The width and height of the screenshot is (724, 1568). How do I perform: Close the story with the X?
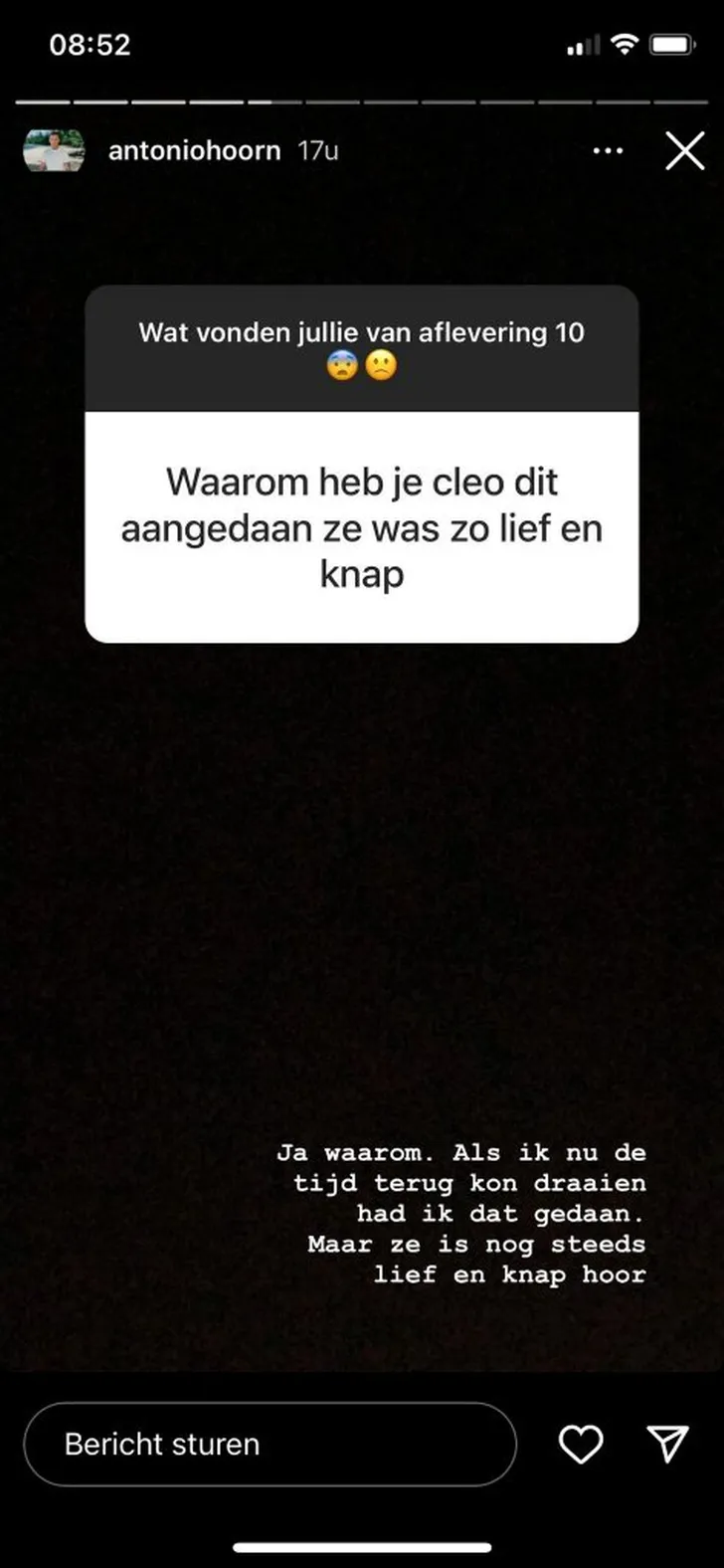tap(684, 151)
